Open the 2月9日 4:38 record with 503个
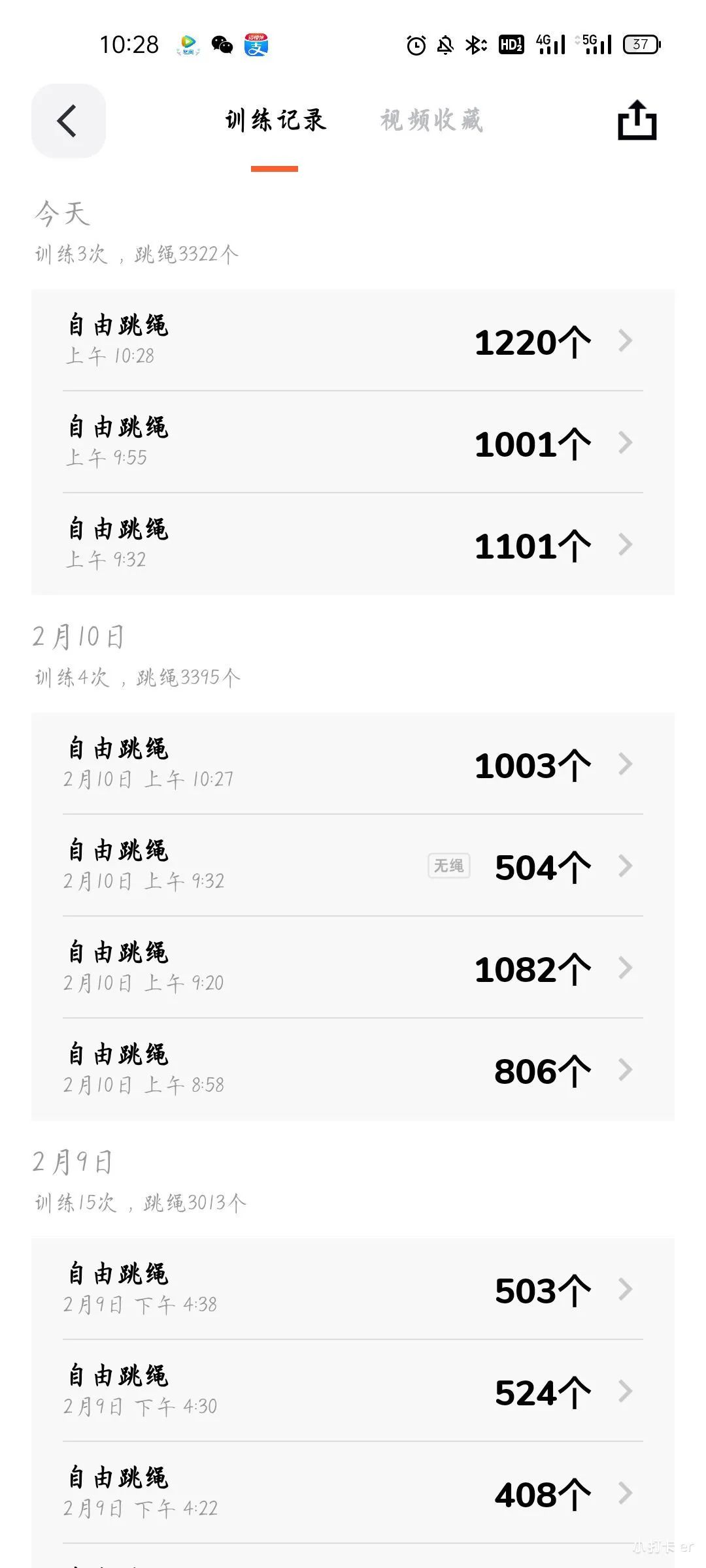 click(353, 1289)
